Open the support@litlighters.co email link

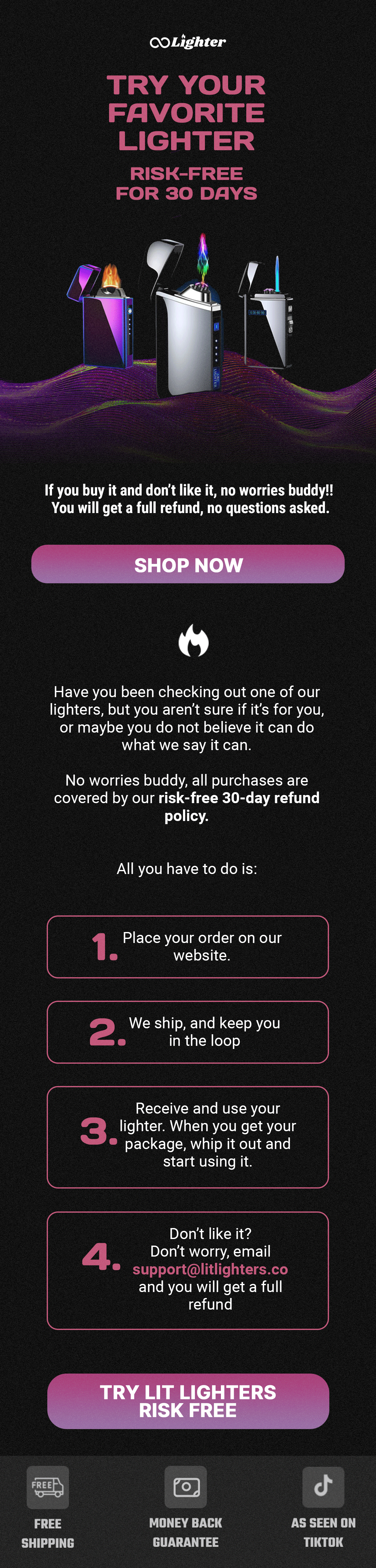point(210,1269)
